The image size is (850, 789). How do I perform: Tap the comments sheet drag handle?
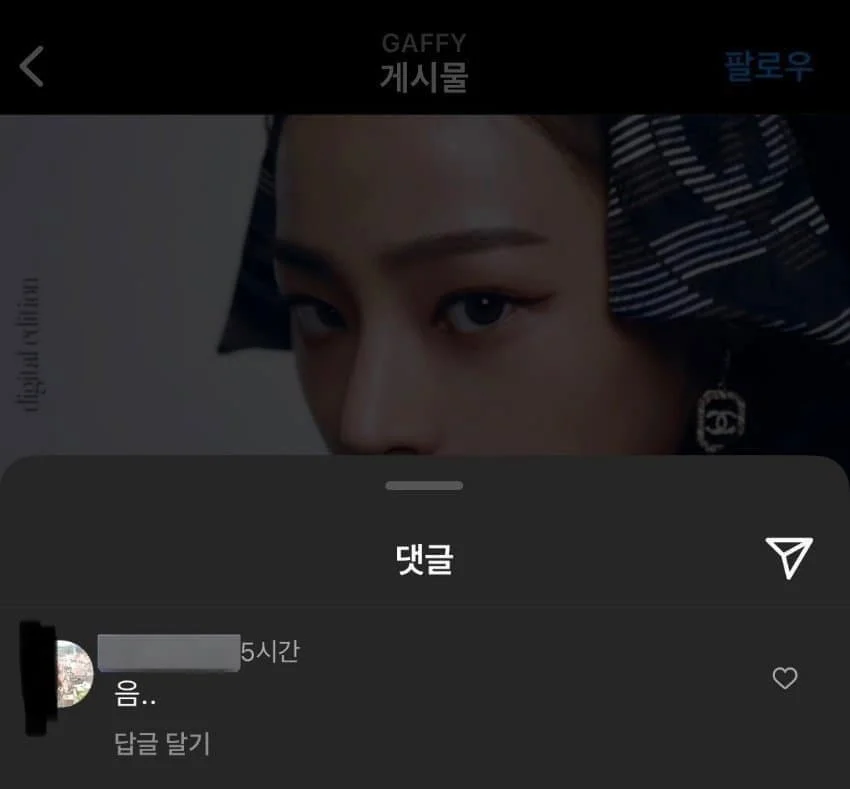424,486
